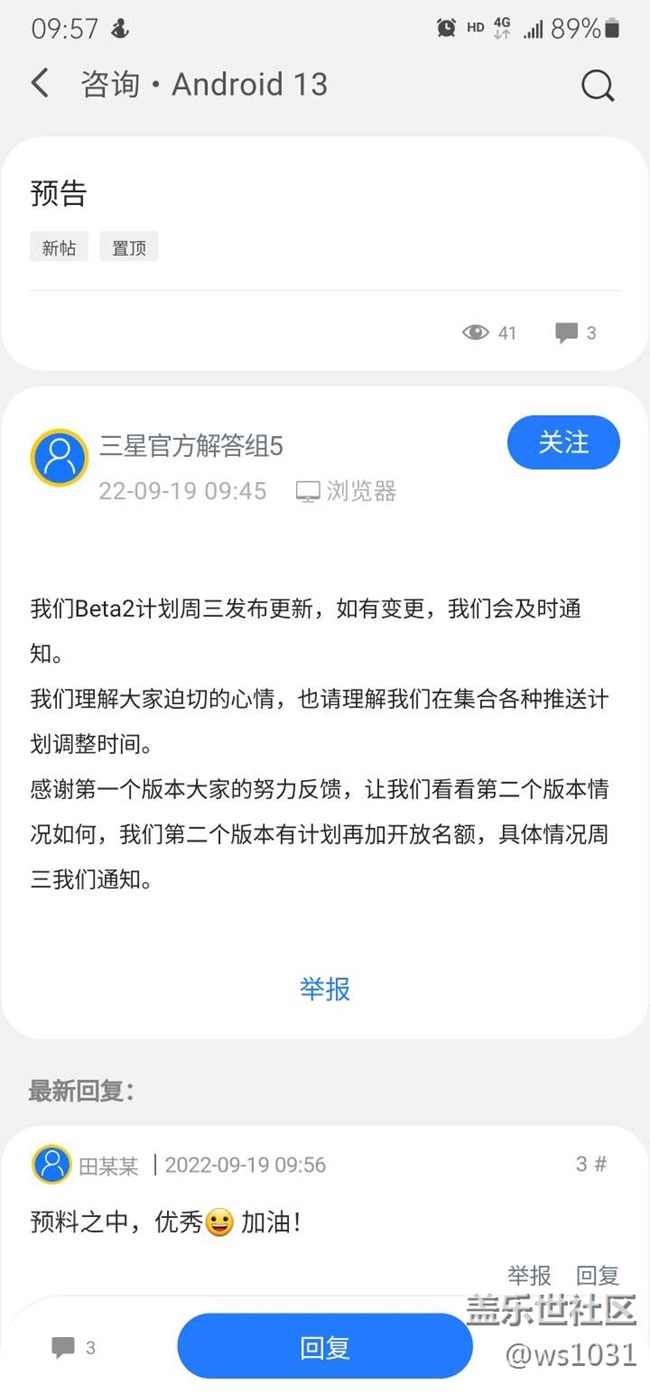Reply to 田某某's comment
The image size is (650, 1394).
(x=598, y=1275)
